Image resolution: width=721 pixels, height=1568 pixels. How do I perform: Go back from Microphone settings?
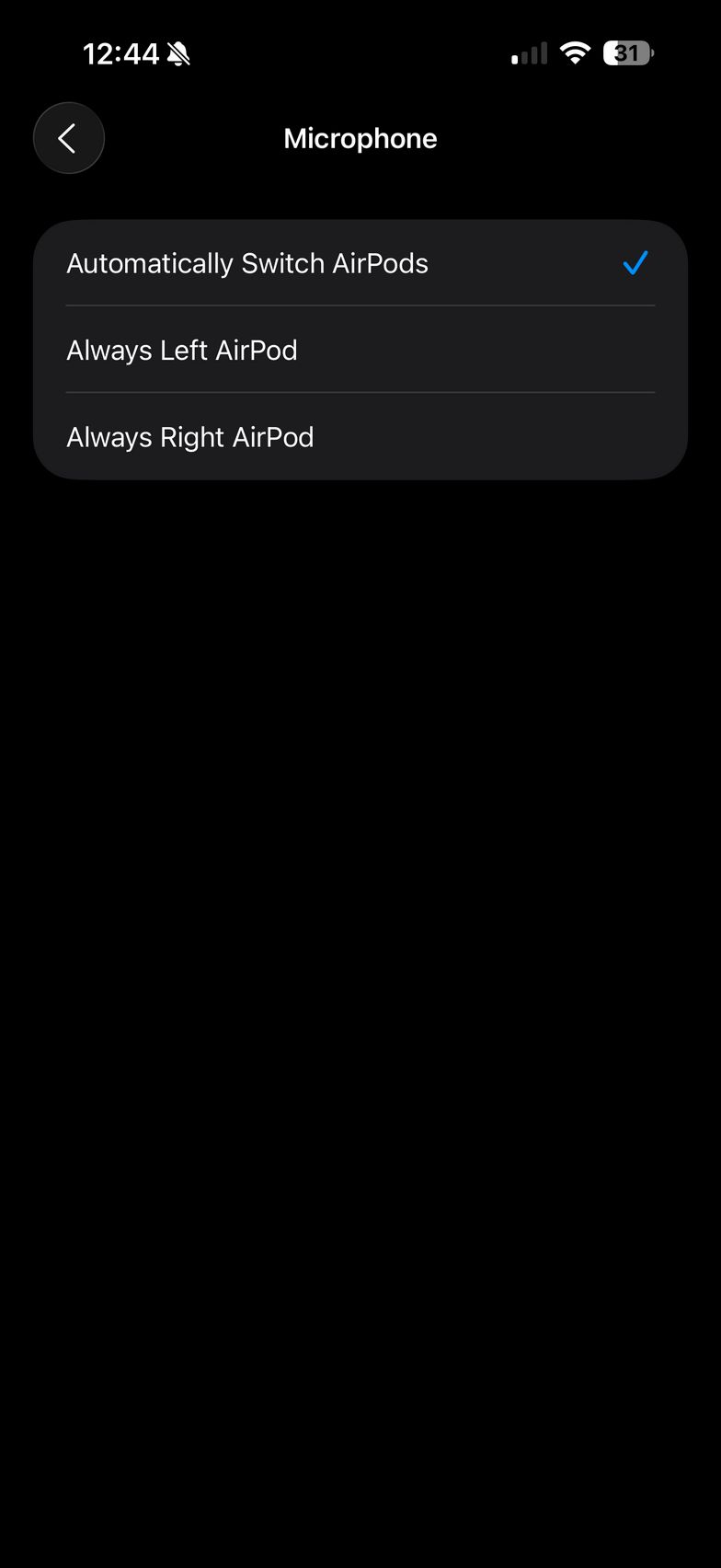68,138
